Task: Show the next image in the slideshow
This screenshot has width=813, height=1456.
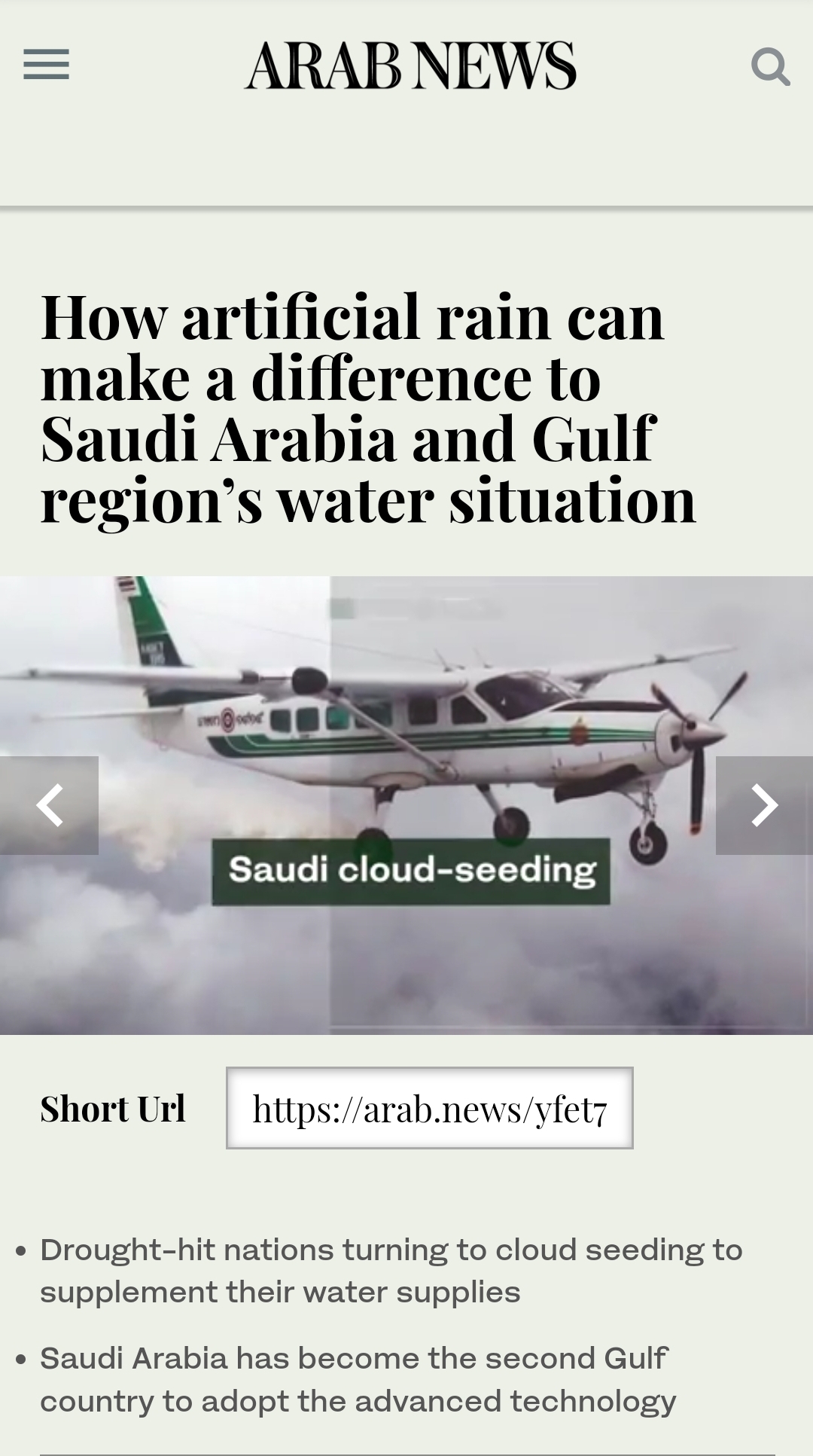Action: click(x=764, y=805)
